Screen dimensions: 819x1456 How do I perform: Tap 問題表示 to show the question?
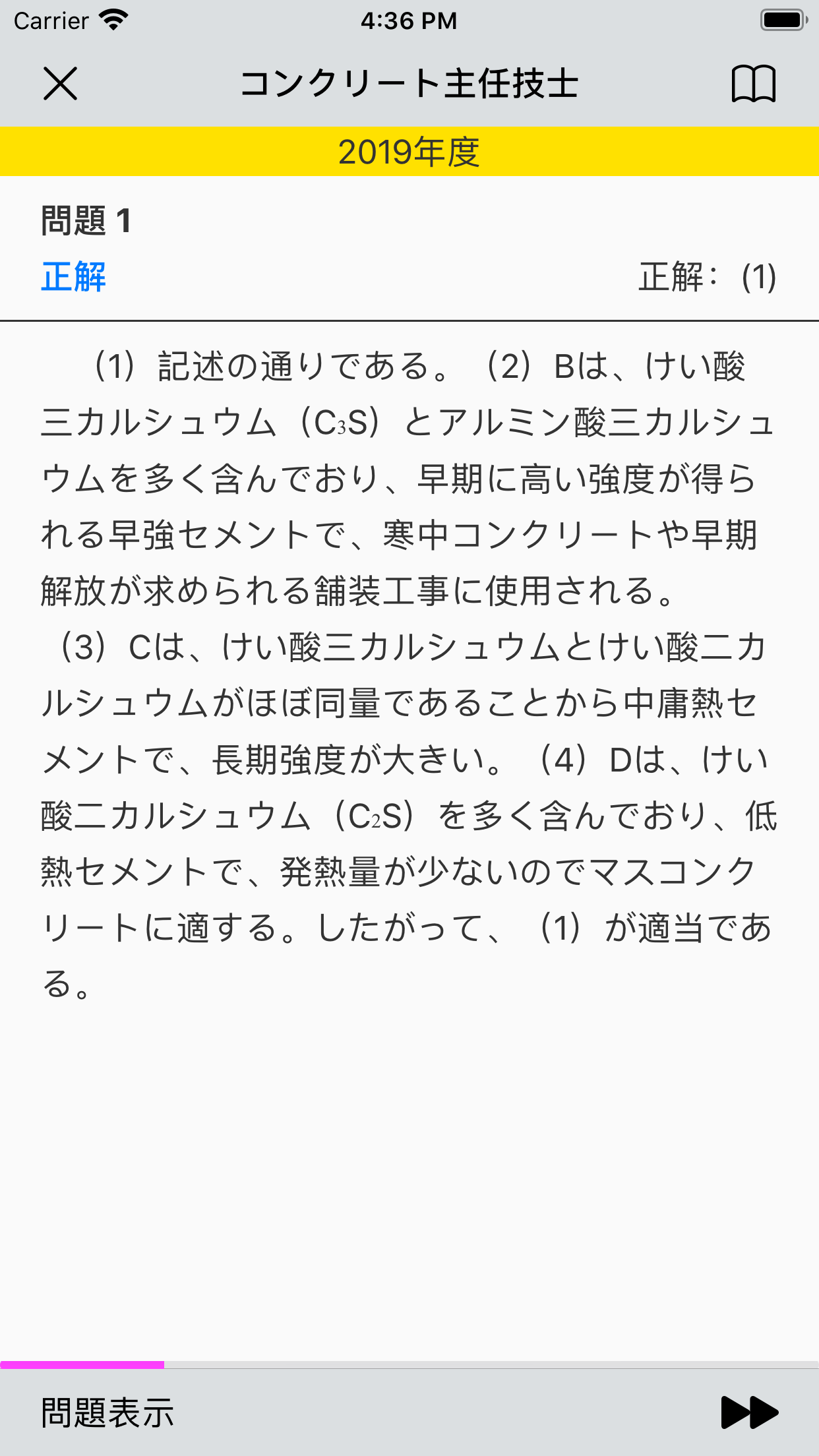pyautogui.click(x=107, y=1412)
